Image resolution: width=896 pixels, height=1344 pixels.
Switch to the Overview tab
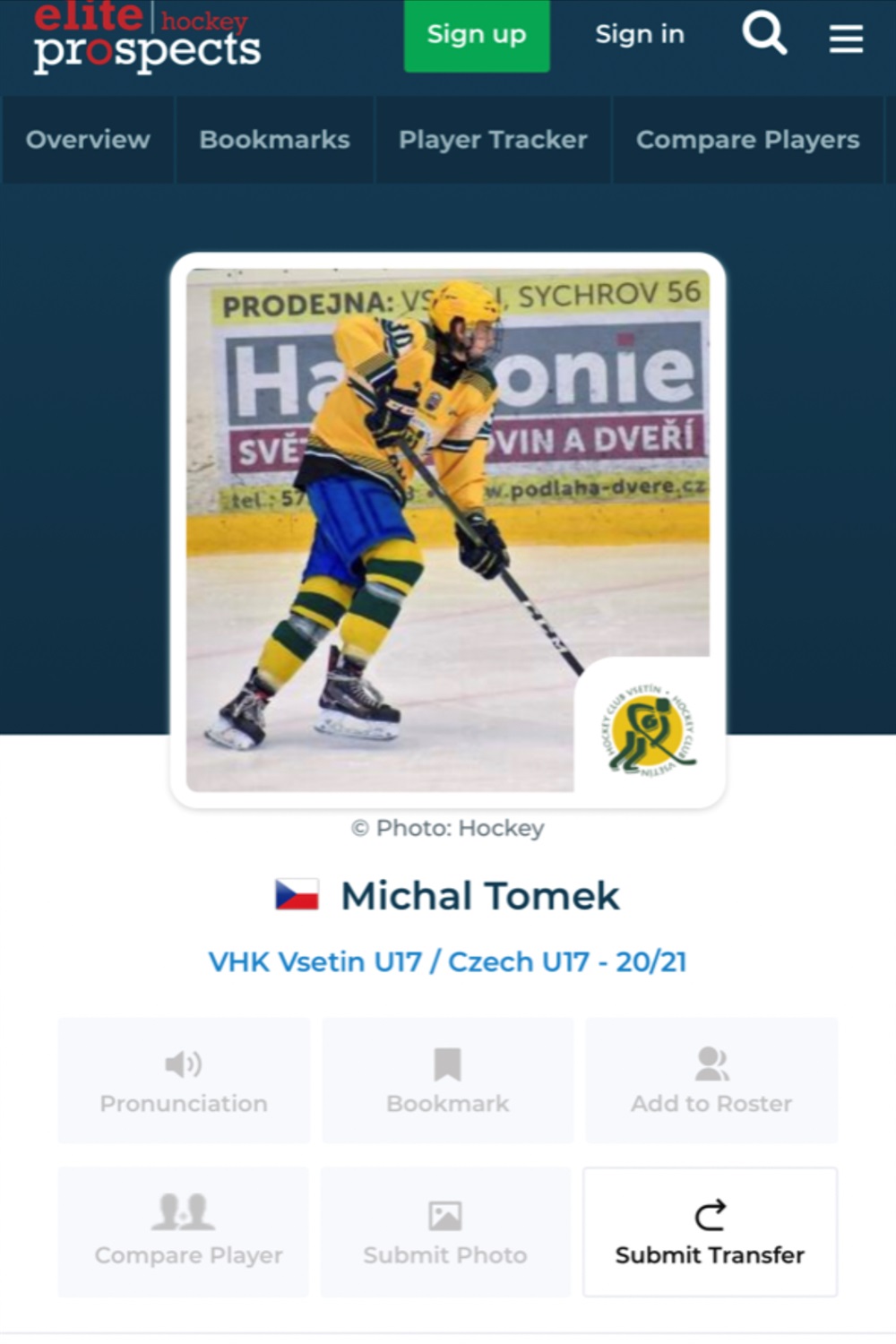tap(88, 140)
